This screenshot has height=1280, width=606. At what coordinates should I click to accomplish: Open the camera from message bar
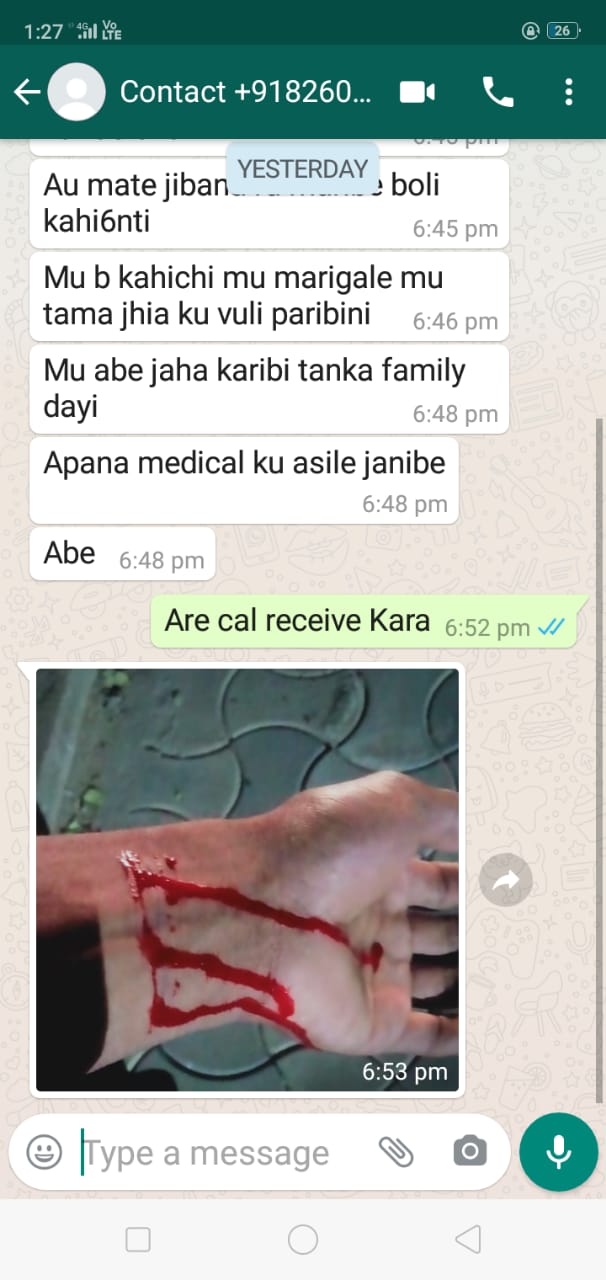tap(469, 1152)
